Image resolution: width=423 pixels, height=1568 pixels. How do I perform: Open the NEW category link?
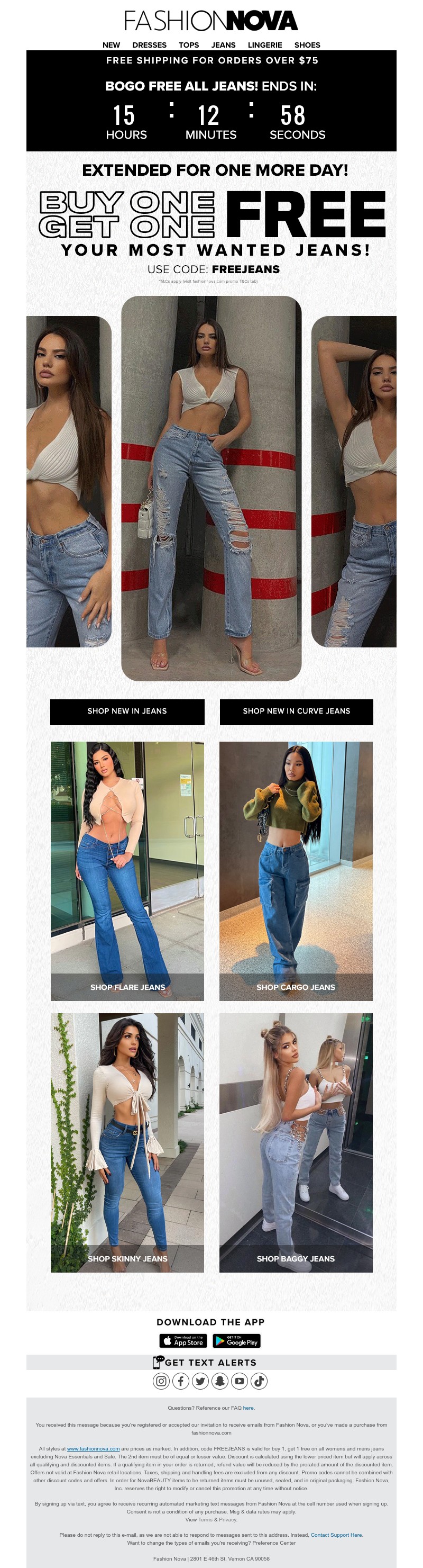[x=111, y=45]
